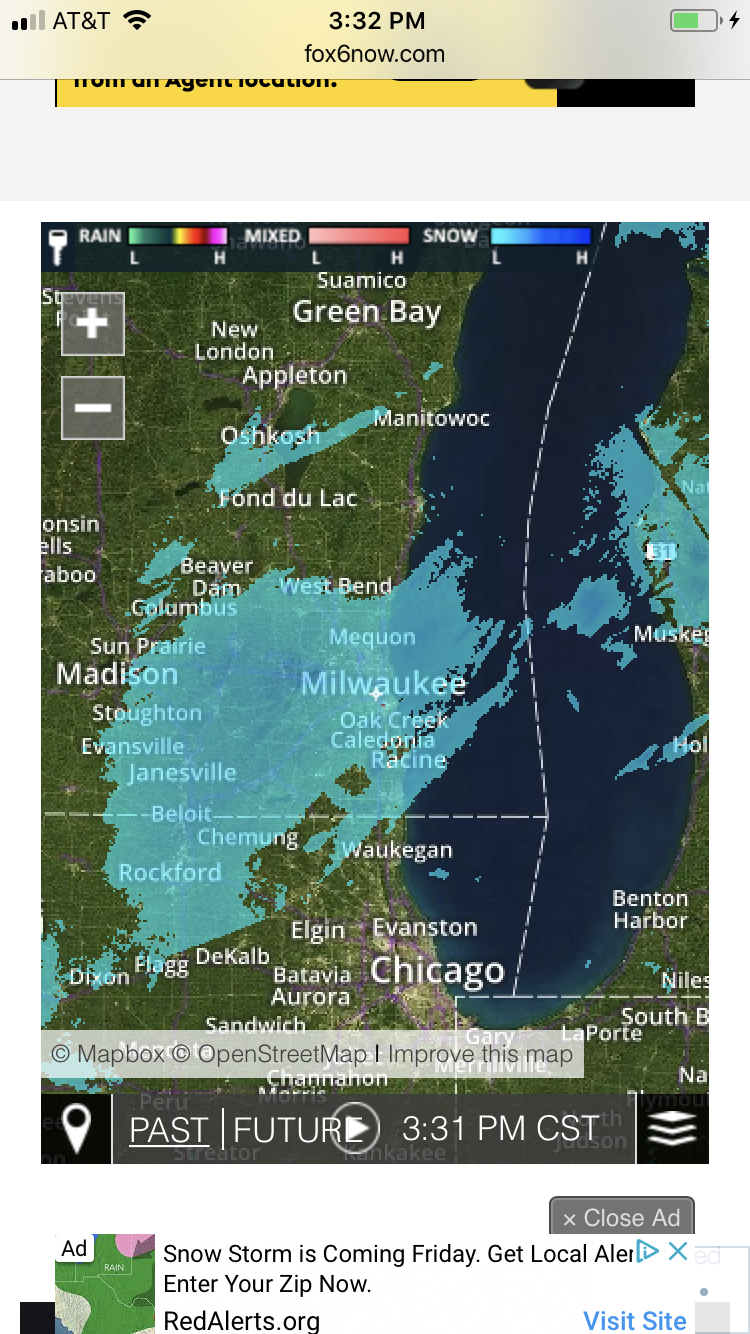
Task: Dismiss the ad with Close Ad
Action: tap(621, 1218)
